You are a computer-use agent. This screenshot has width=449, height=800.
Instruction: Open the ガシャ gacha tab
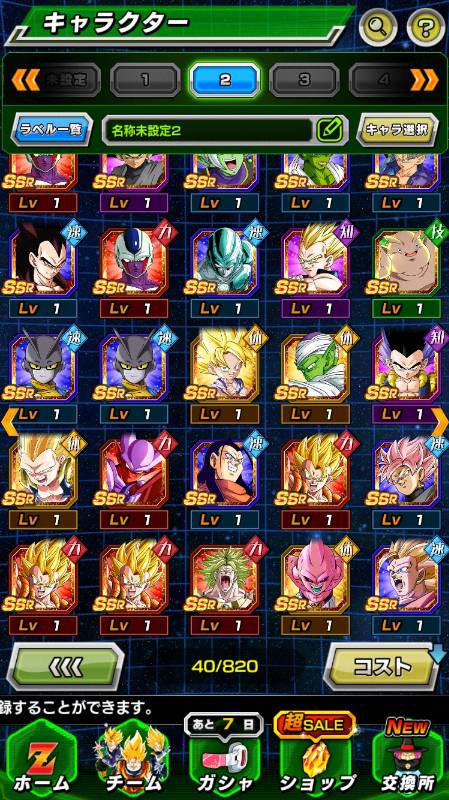tap(224, 758)
